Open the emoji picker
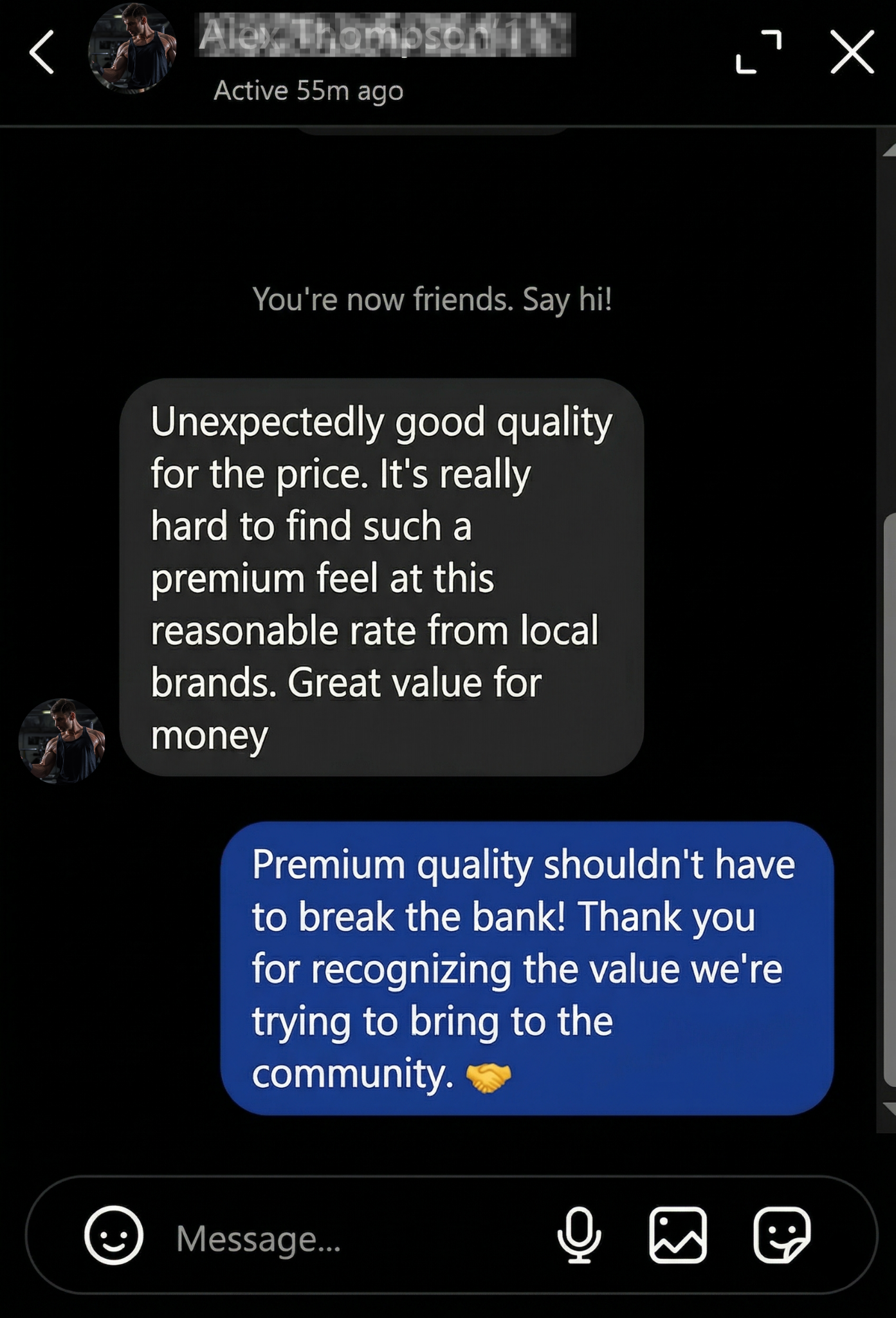Screen dimensions: 896x1318 pos(114,1235)
